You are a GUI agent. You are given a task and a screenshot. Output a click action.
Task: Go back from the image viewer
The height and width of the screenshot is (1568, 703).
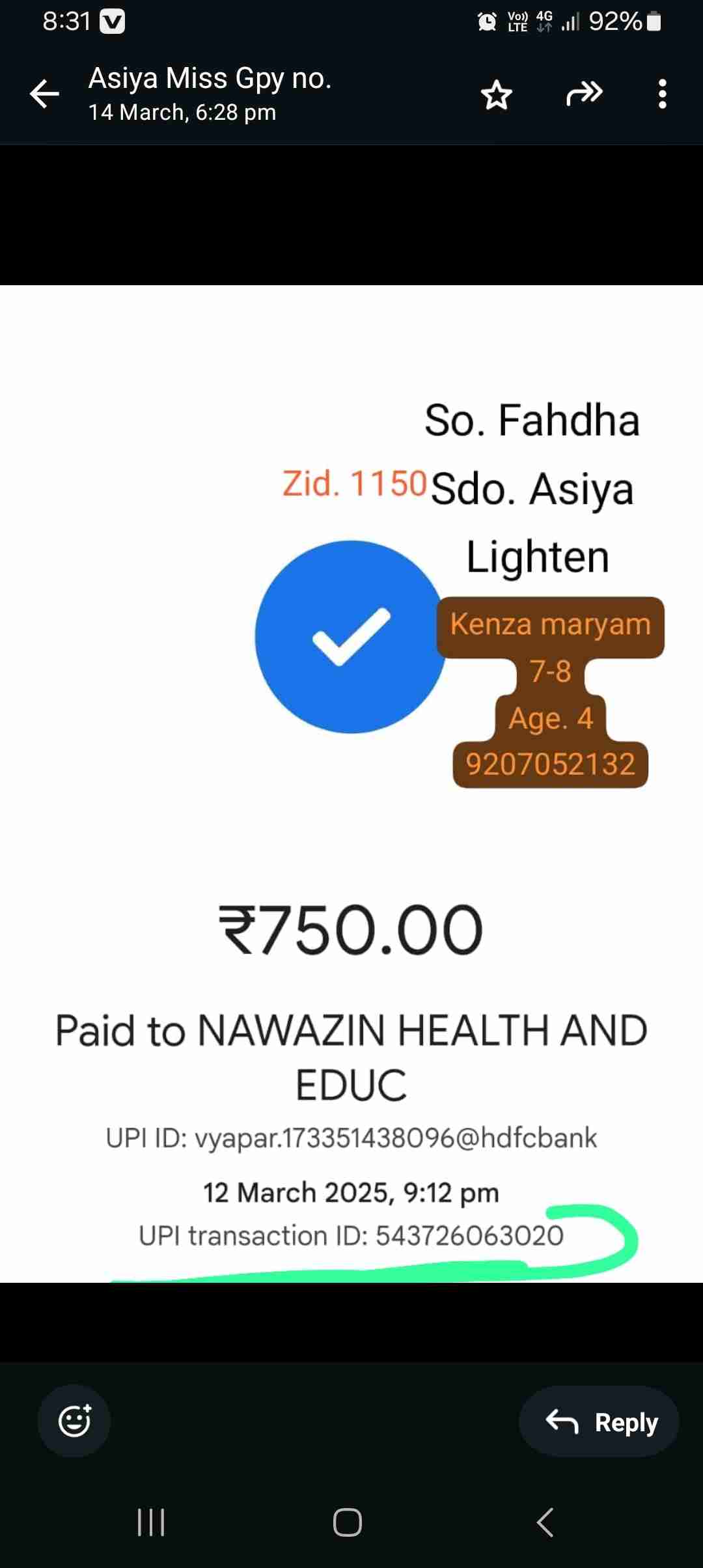(44, 94)
